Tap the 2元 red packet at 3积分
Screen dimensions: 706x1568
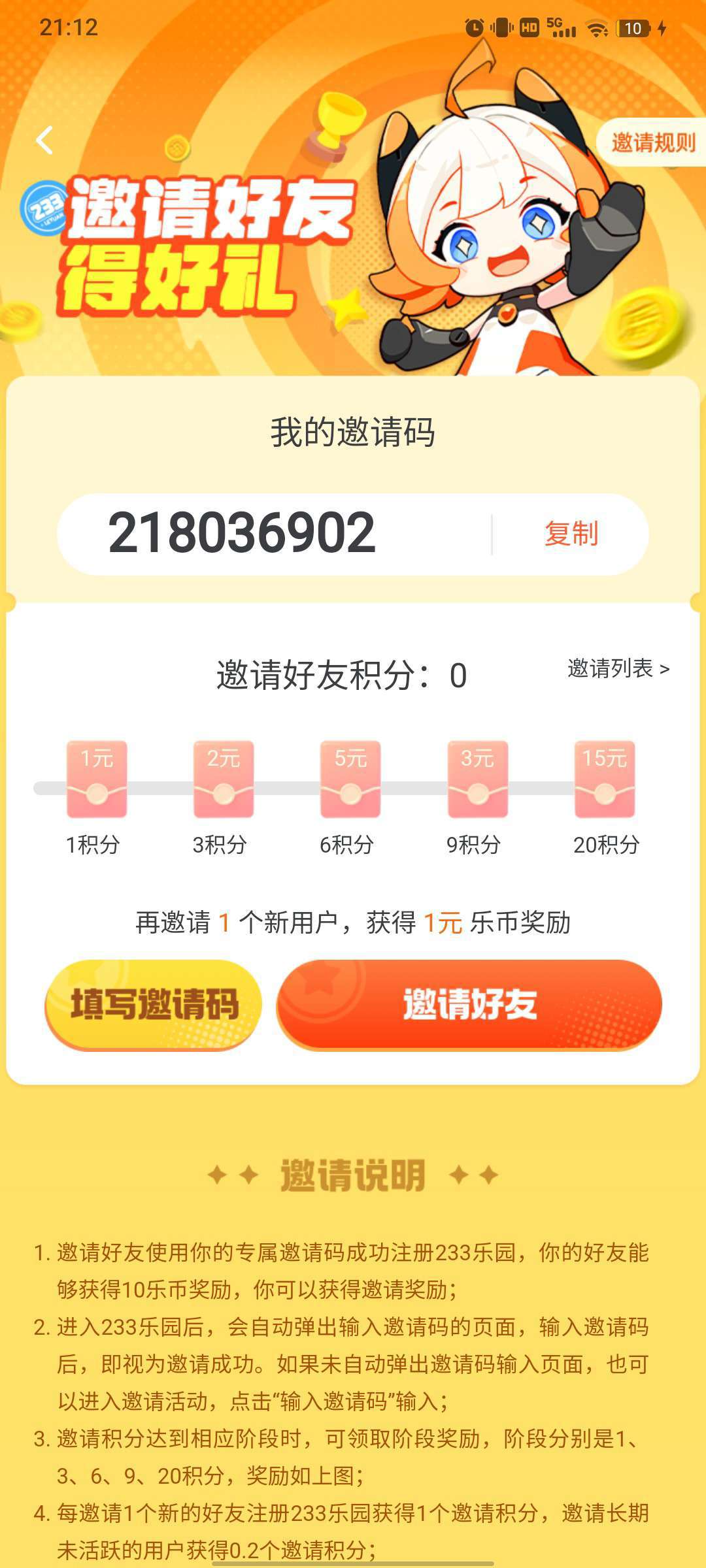click(x=224, y=779)
